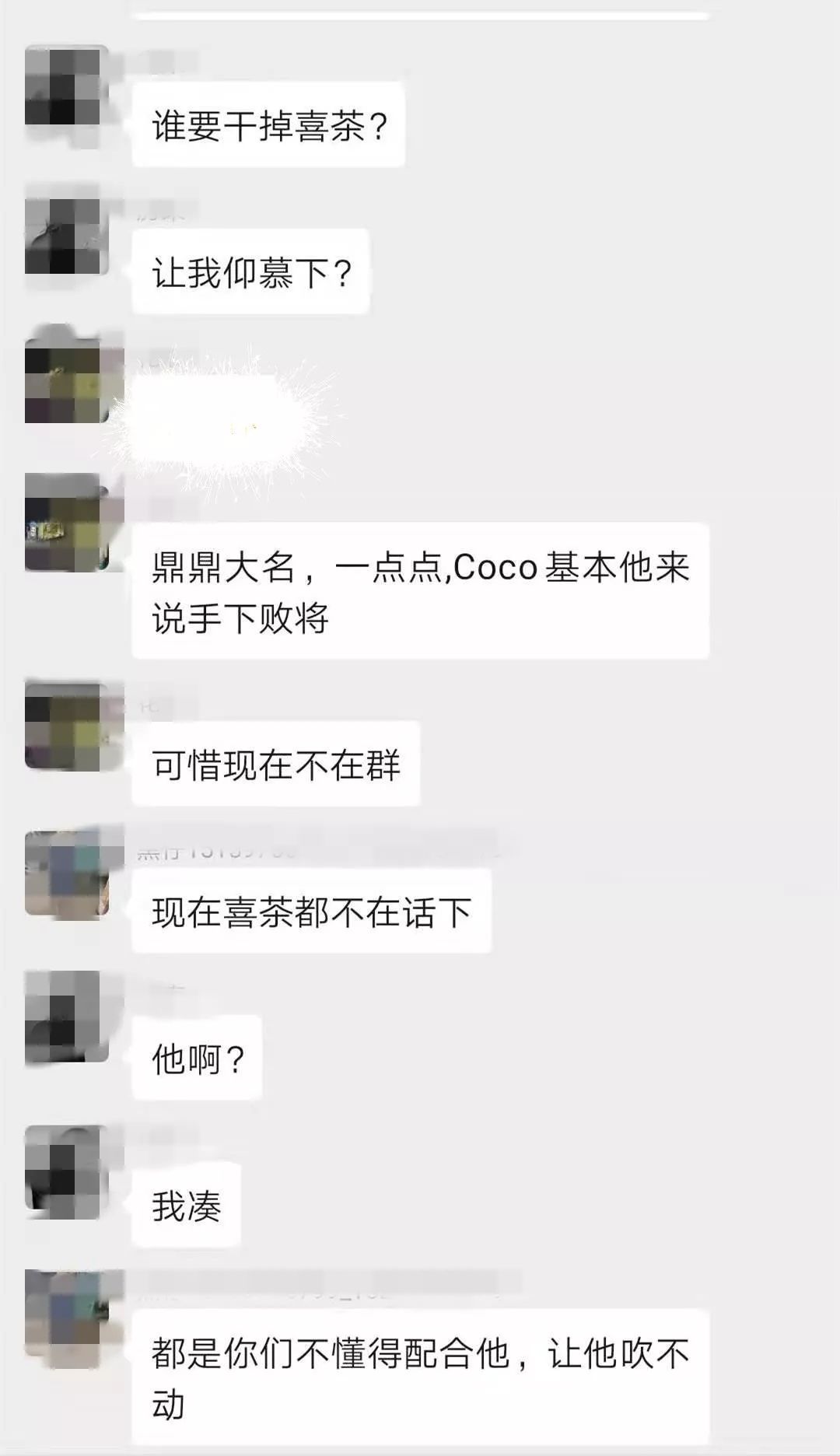Open profile of sender saying 他啊

(x=64, y=1019)
